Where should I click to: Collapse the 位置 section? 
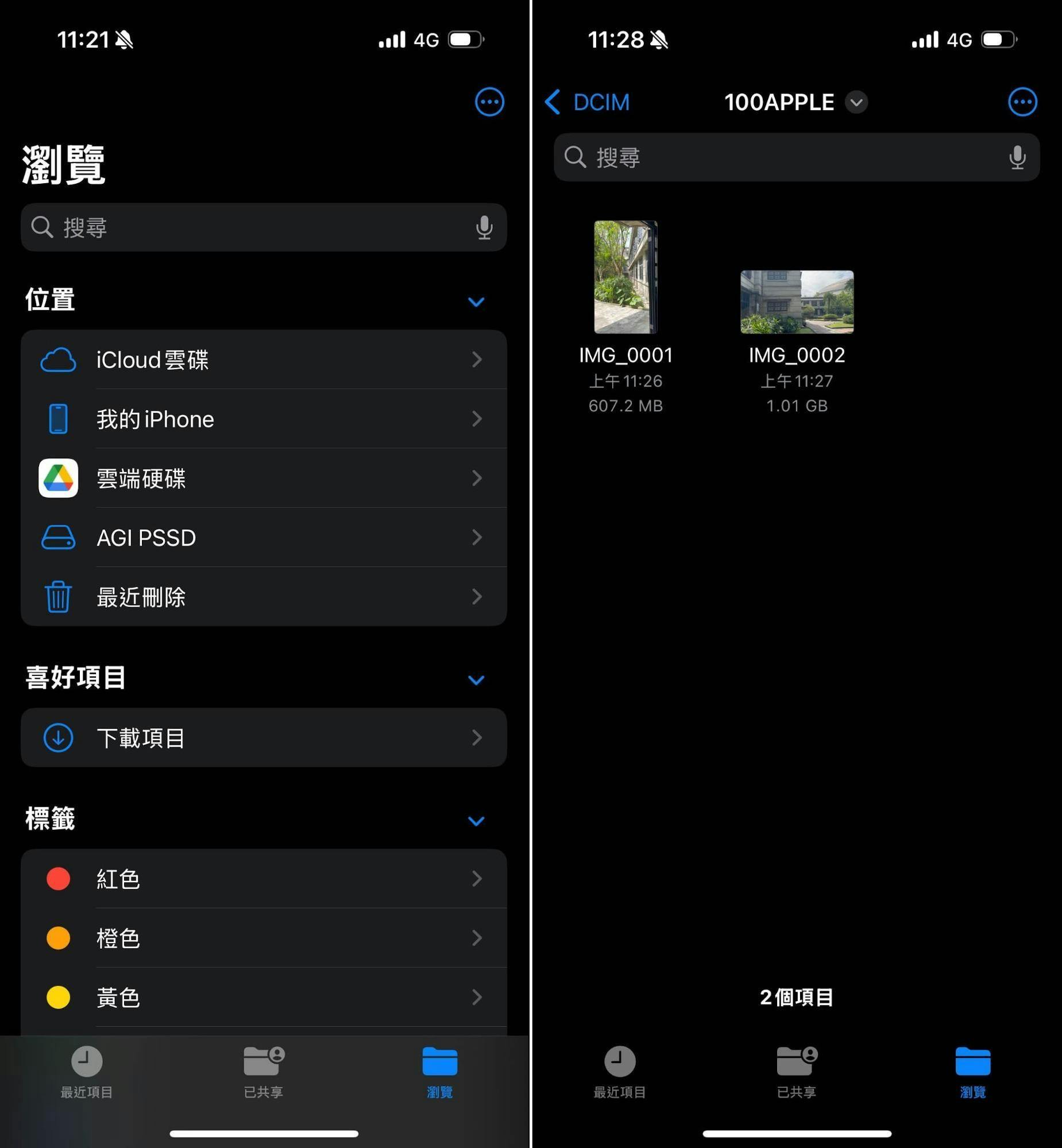476,302
